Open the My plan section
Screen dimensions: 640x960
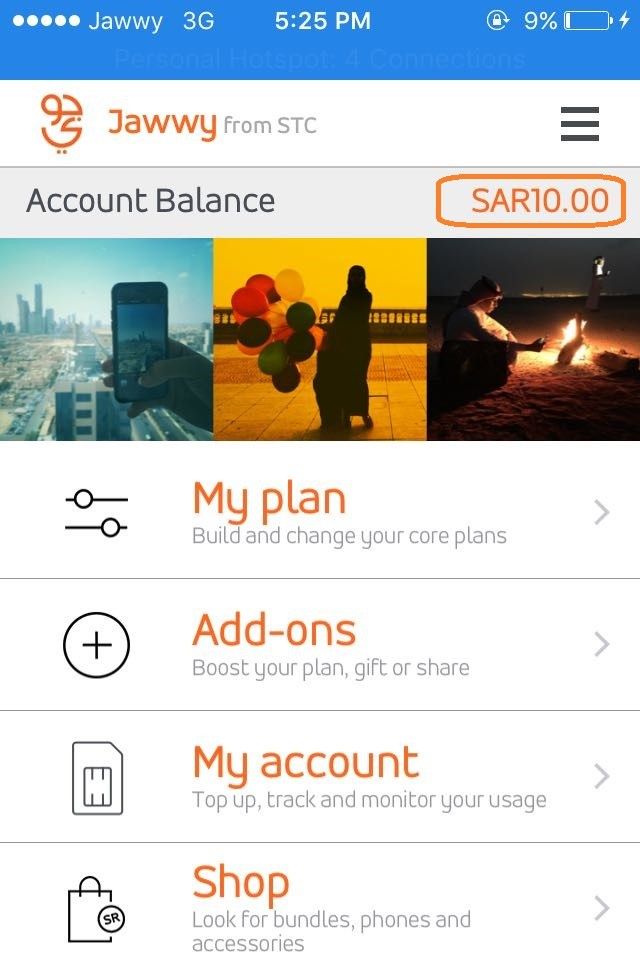pyautogui.click(x=320, y=512)
